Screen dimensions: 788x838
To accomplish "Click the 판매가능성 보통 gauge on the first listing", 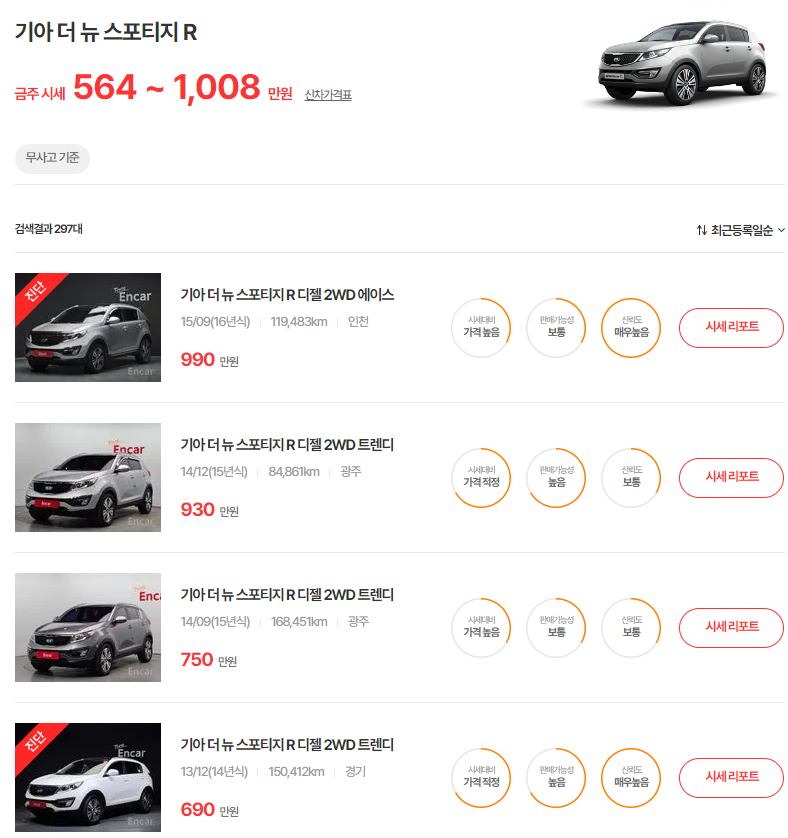I will [556, 328].
